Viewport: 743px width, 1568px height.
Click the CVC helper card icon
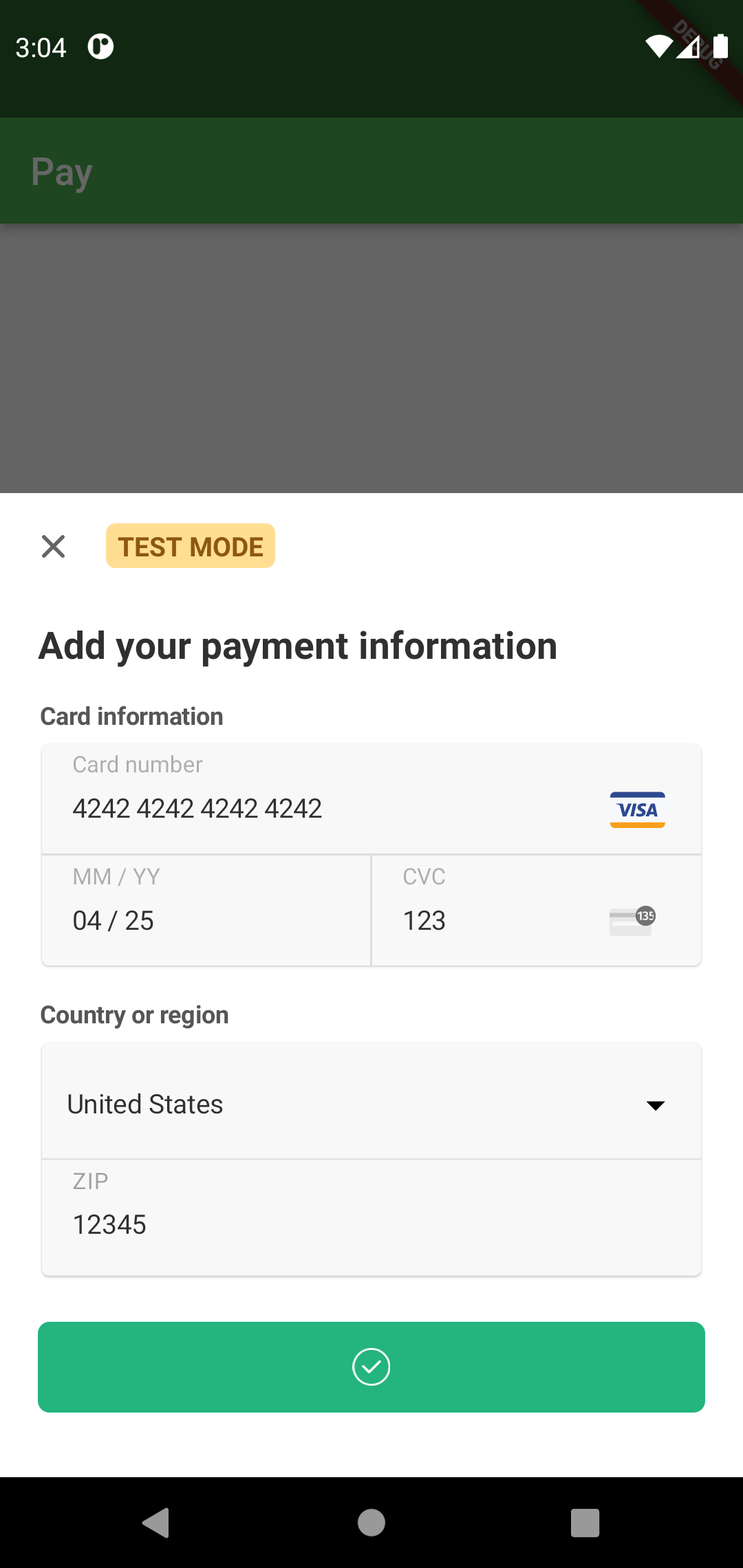coord(629,921)
